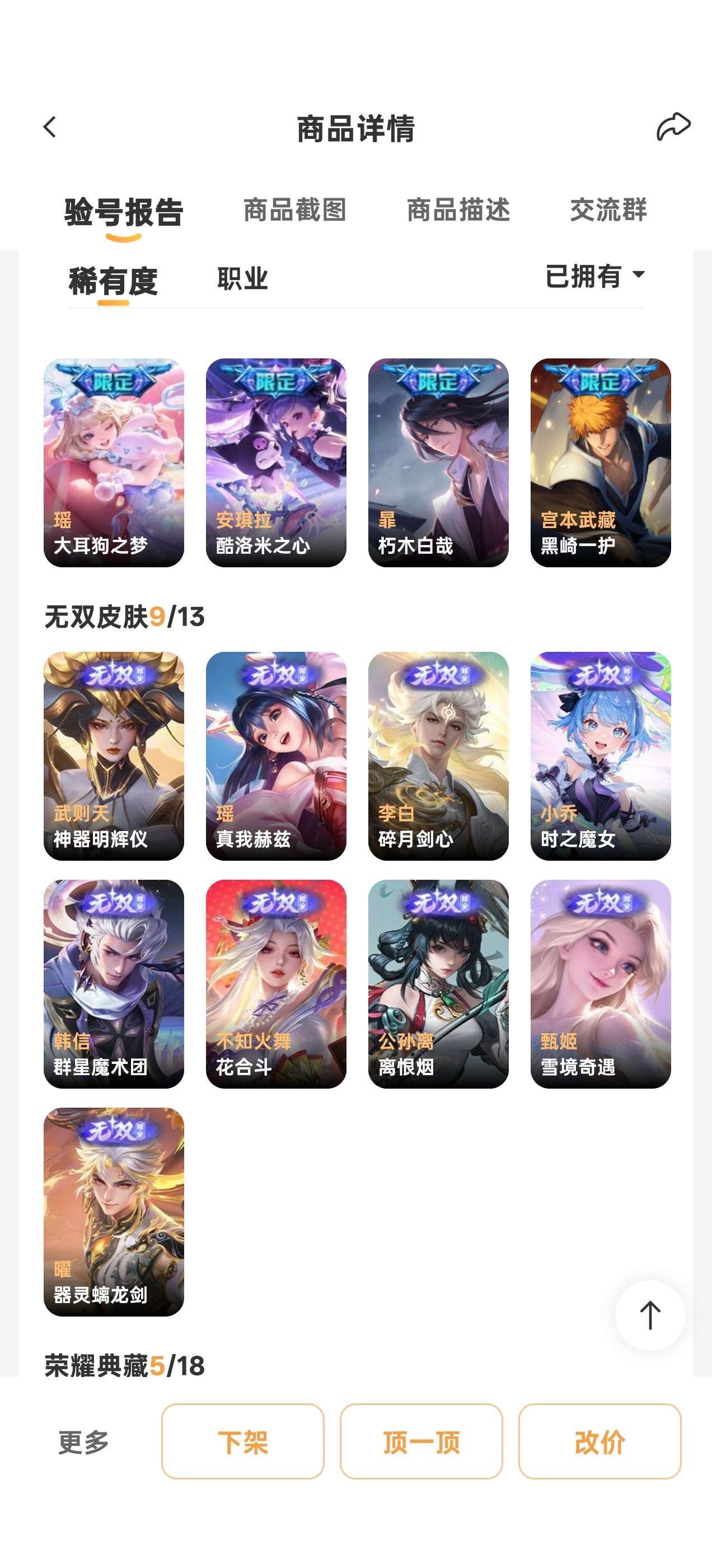Tap the 黑崎一护 skin card
The height and width of the screenshot is (1568, 712).
[600, 463]
